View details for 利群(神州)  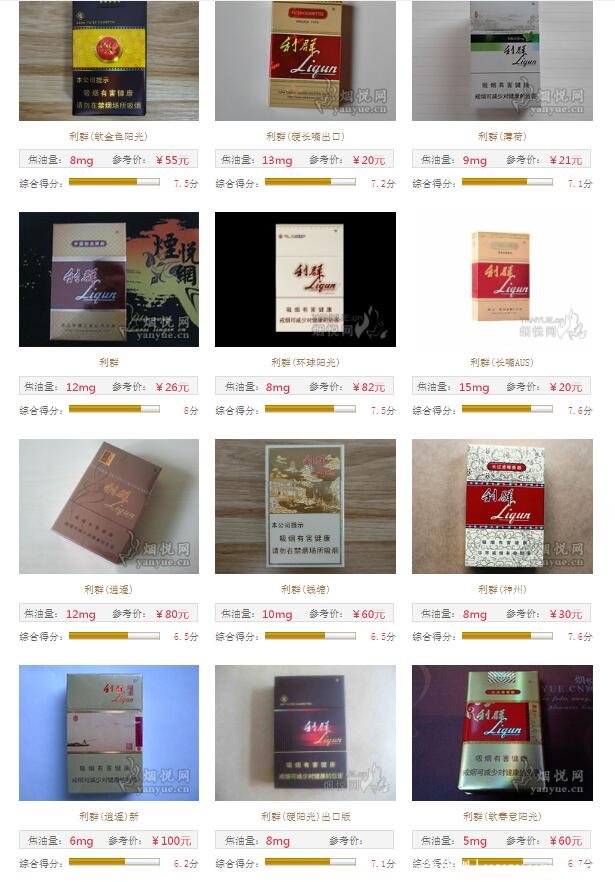(x=502, y=506)
